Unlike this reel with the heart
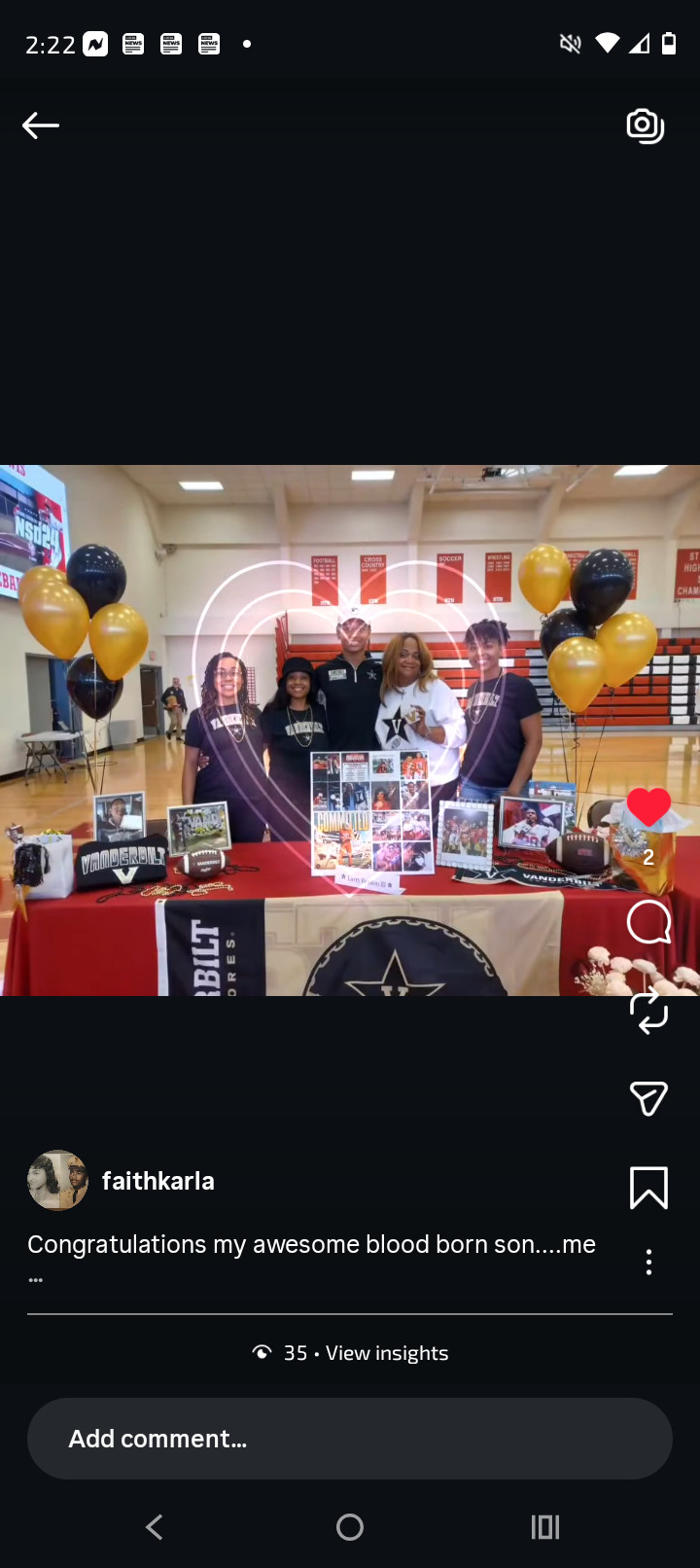Screen dimensions: 700x1568 coord(648,807)
